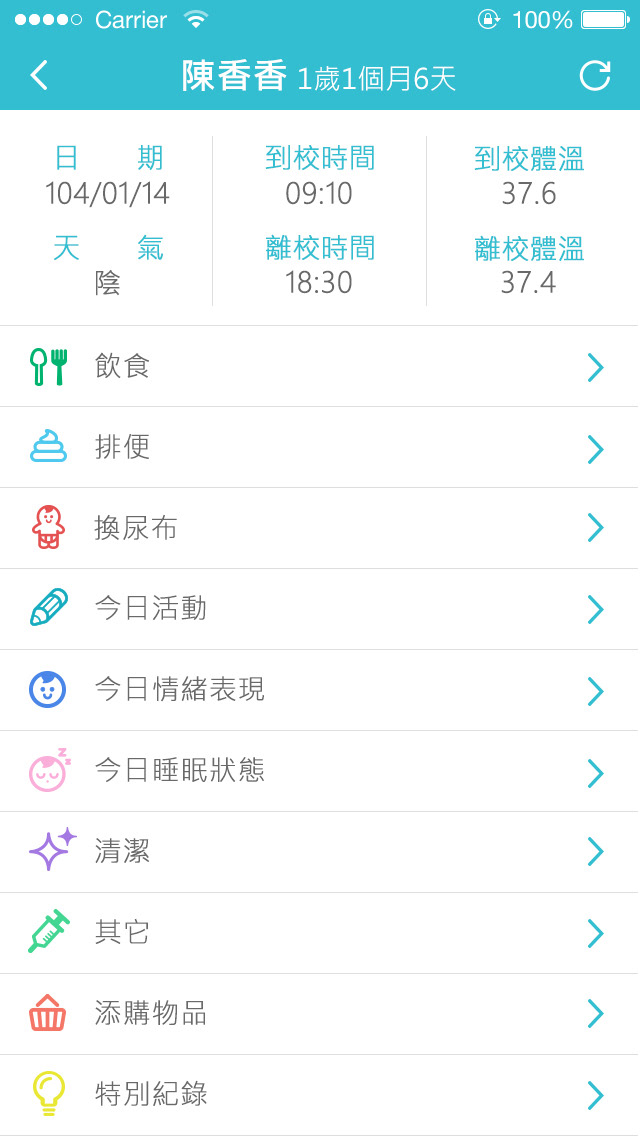The height and width of the screenshot is (1136, 640).
Task: Open the 飲食 row
Action: pyautogui.click(x=320, y=367)
